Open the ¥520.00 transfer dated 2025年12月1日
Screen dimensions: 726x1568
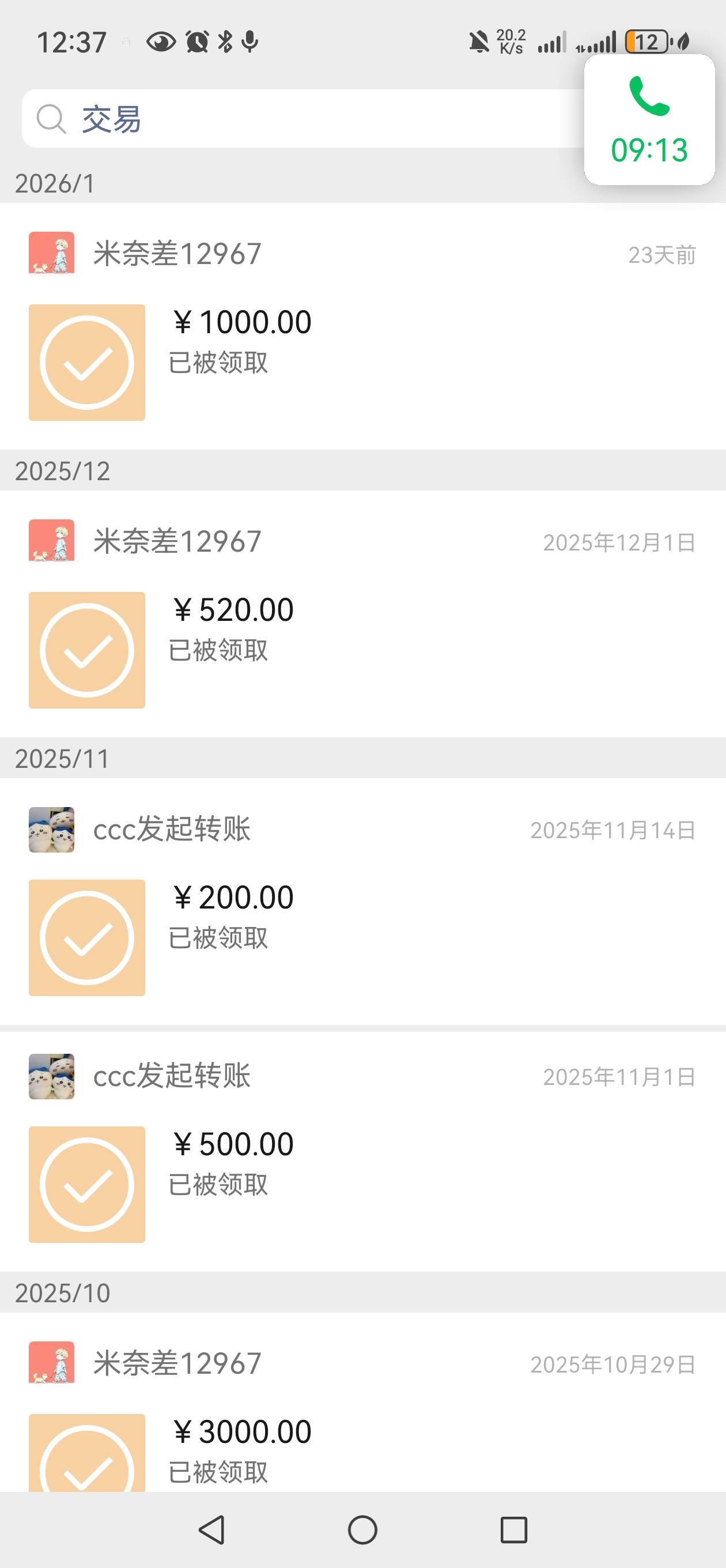[x=362, y=613]
